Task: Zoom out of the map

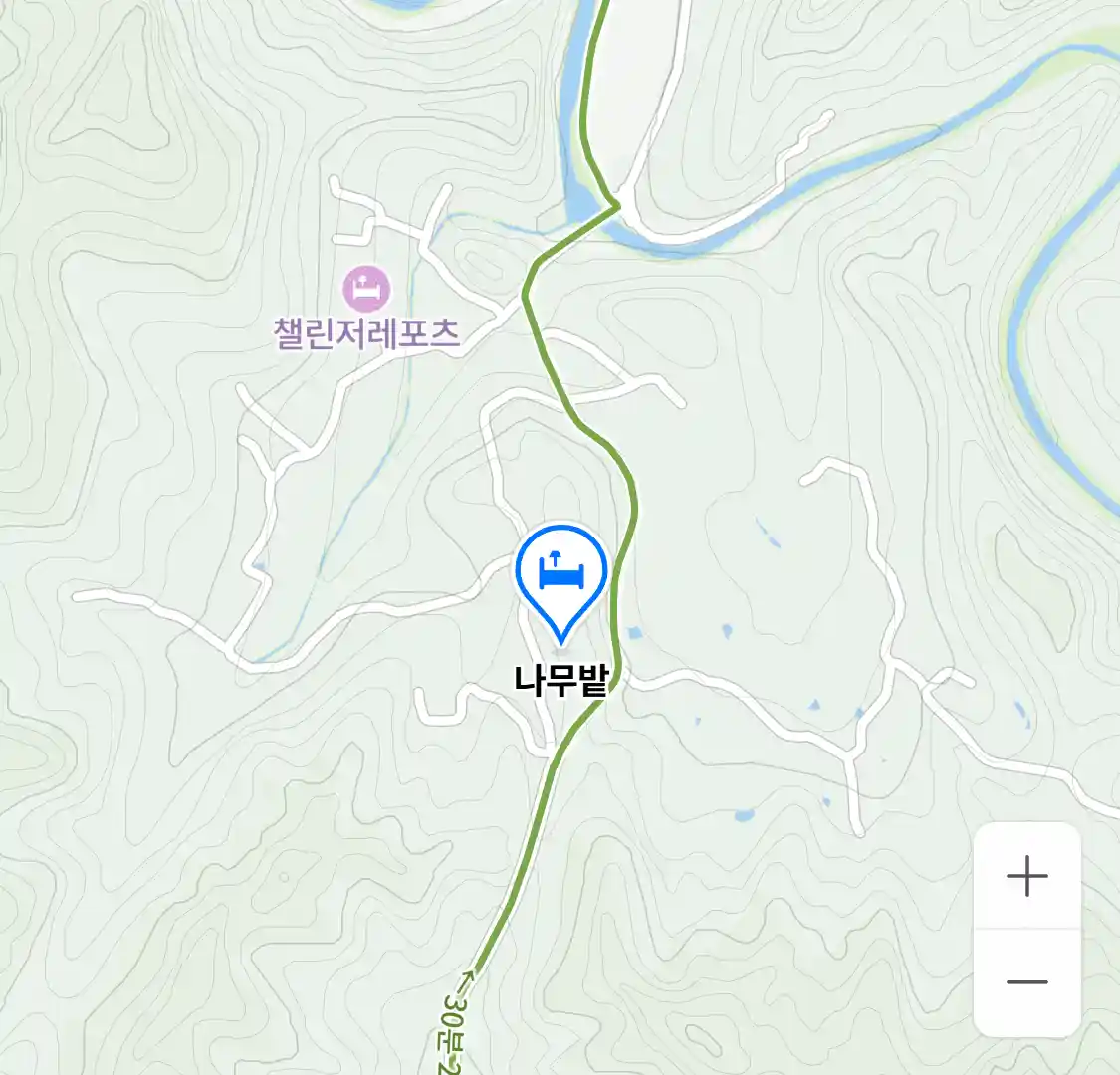Action: pyautogui.click(x=1026, y=982)
